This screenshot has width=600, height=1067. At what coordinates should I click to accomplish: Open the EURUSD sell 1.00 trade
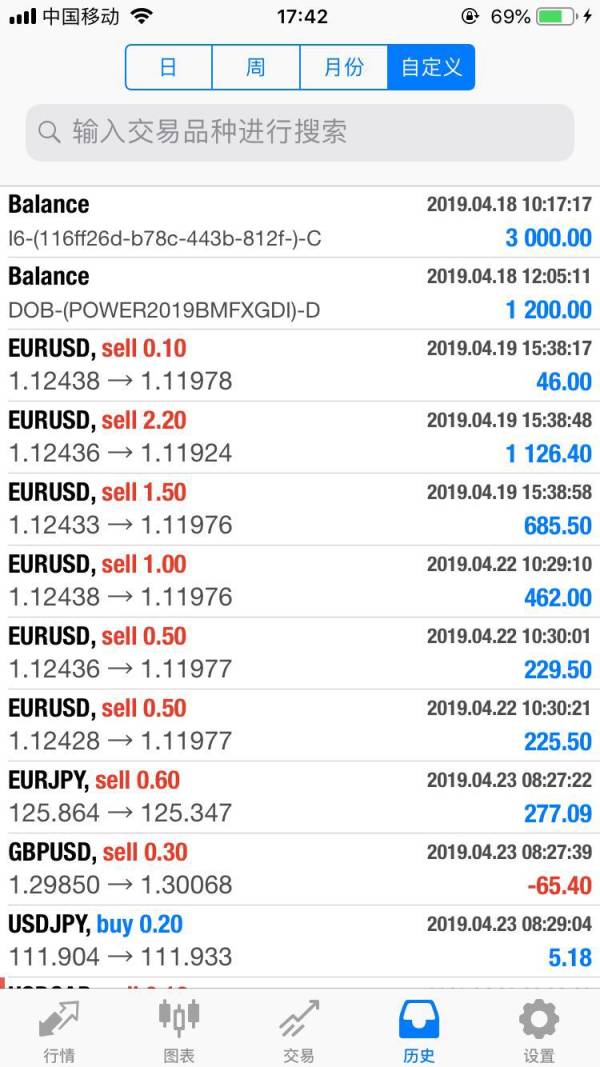pyautogui.click(x=300, y=581)
